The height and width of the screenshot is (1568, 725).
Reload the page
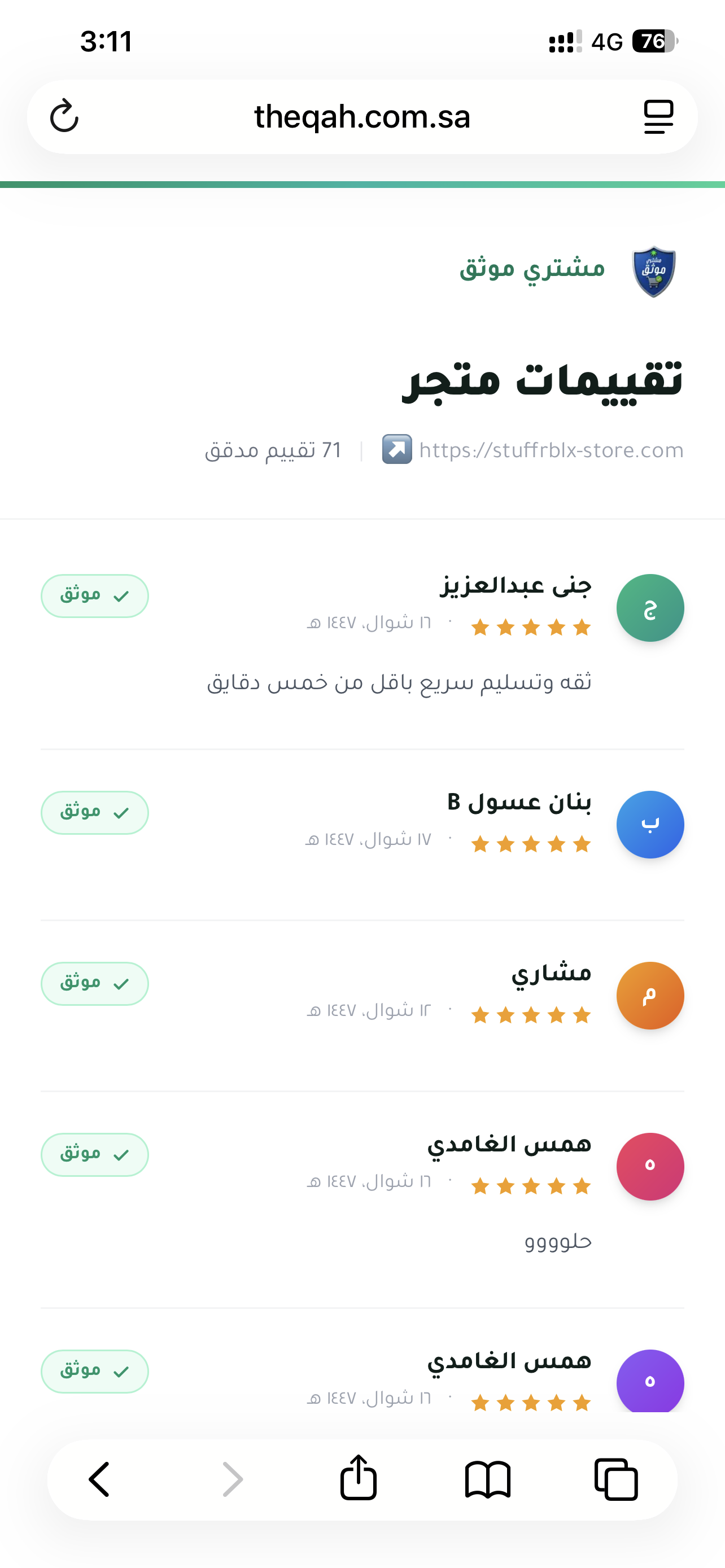pyautogui.click(x=64, y=116)
